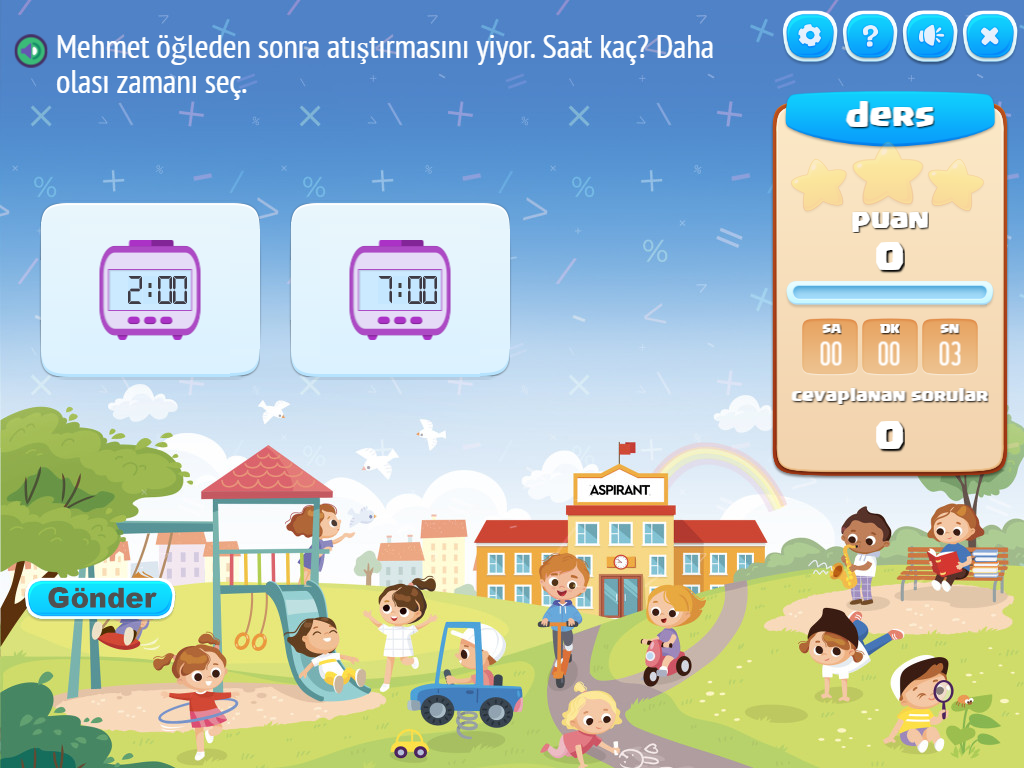
Task: Tap the Gönder submit button
Action: coord(101,599)
